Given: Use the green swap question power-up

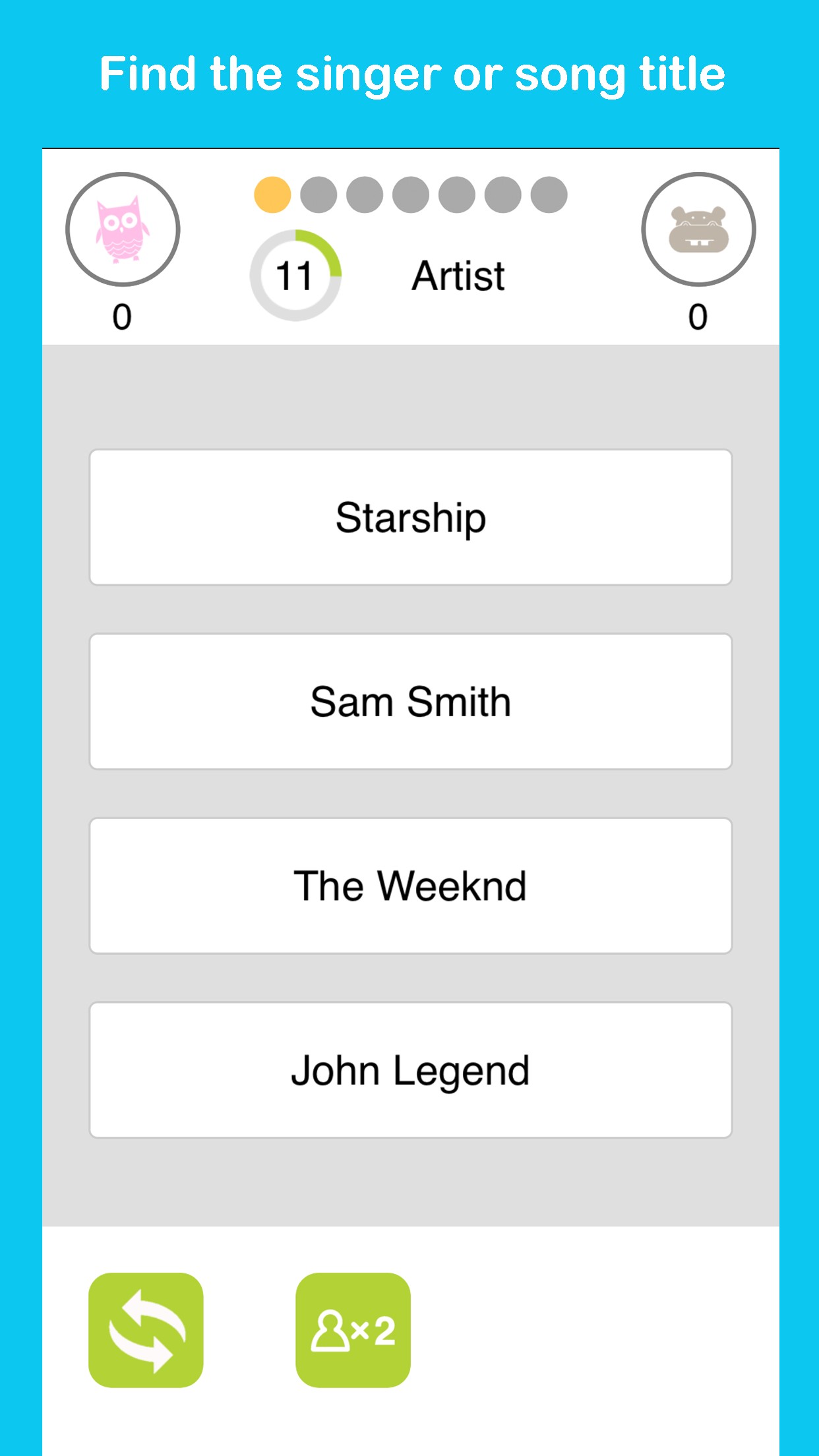Looking at the screenshot, I should [146, 1330].
